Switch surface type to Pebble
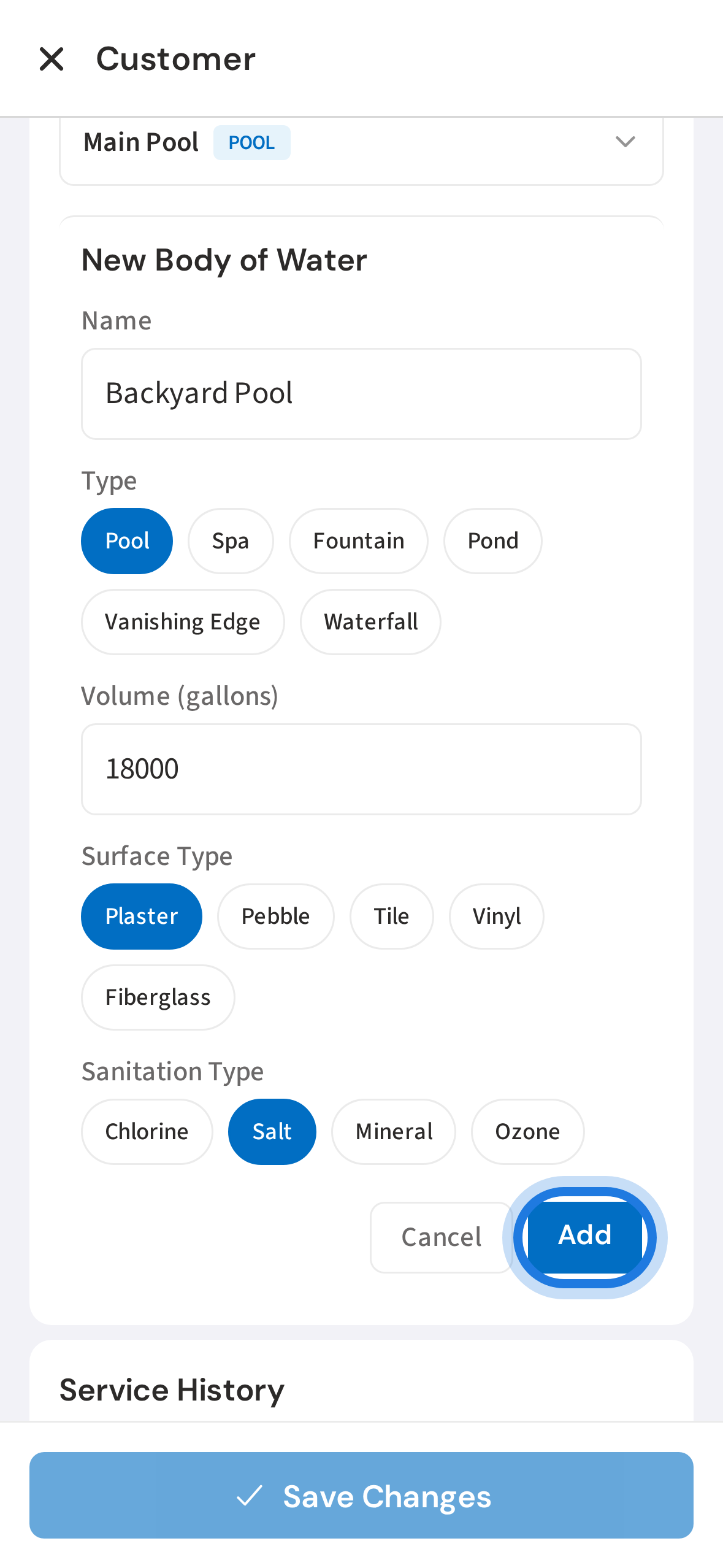The height and width of the screenshot is (1568, 723). [275, 916]
